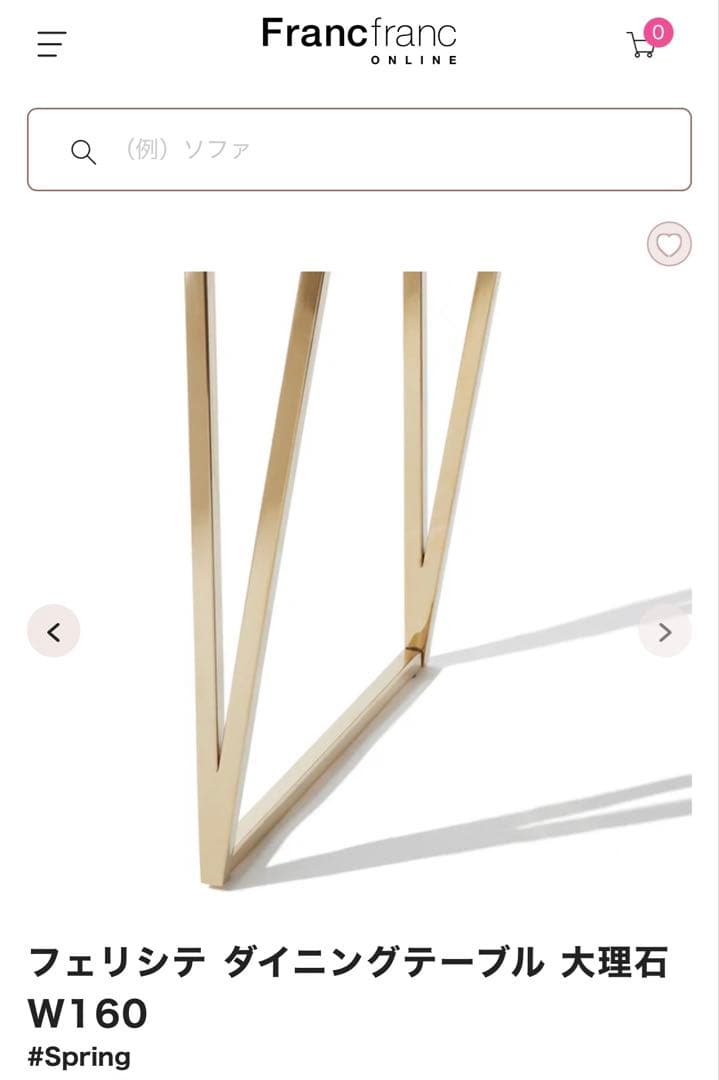719x1080 pixels.
Task: Open the #Spring tag
Action: coord(79,1057)
